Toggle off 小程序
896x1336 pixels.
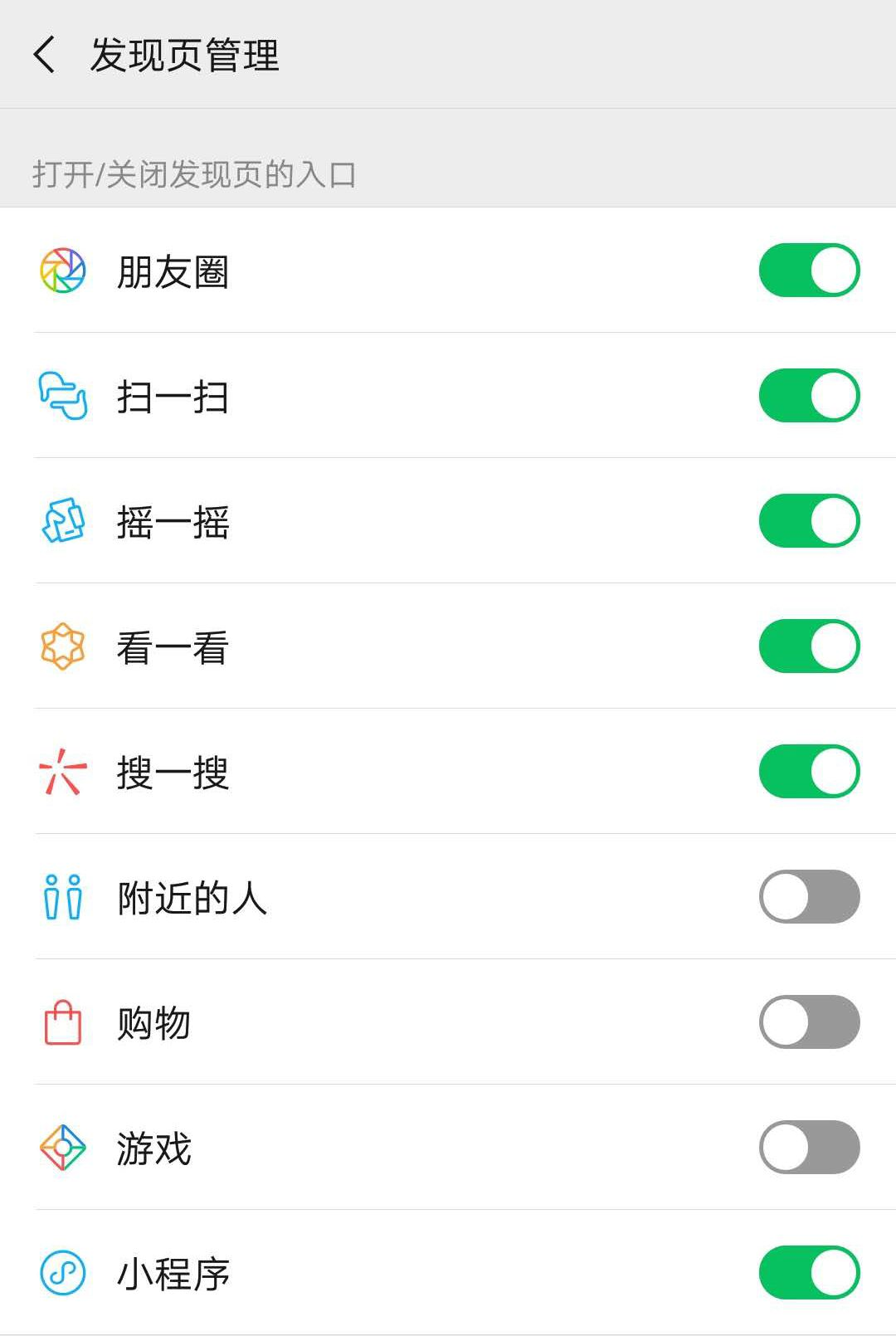coord(809,1273)
